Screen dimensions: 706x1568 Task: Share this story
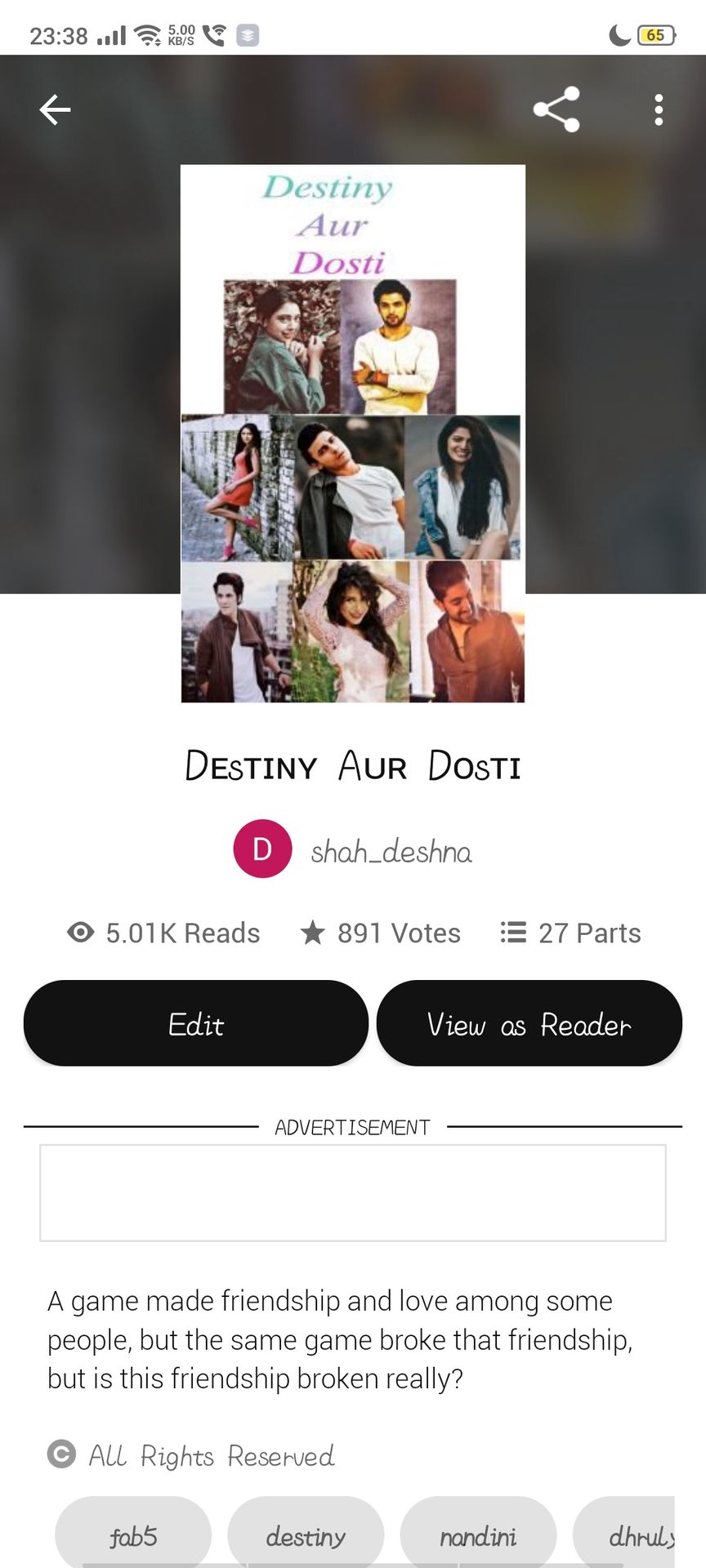(556, 109)
